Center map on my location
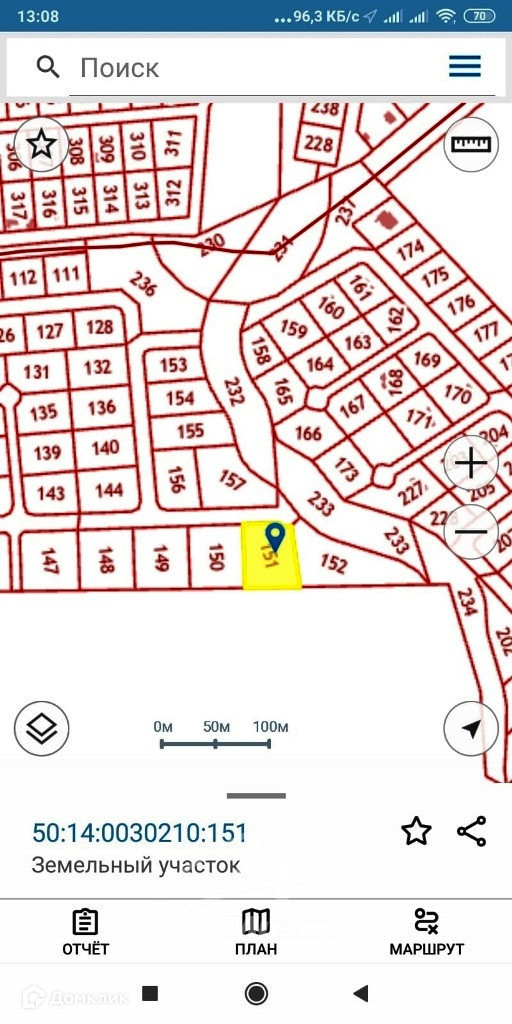This screenshot has height=1024, width=512. [x=471, y=729]
